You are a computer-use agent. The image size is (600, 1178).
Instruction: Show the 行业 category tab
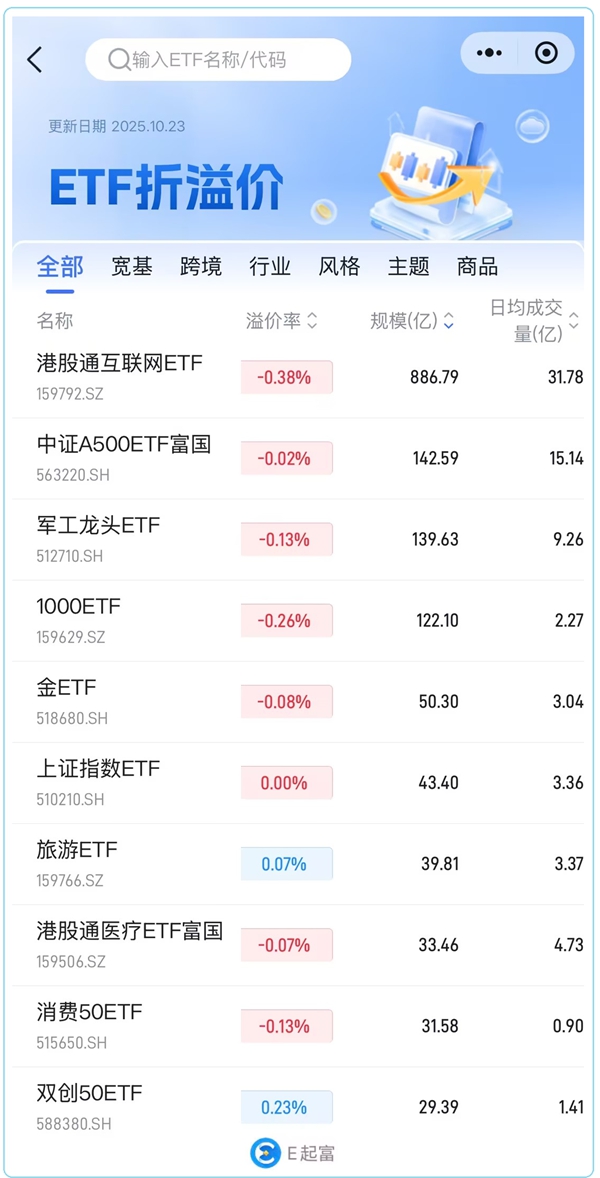click(x=270, y=267)
